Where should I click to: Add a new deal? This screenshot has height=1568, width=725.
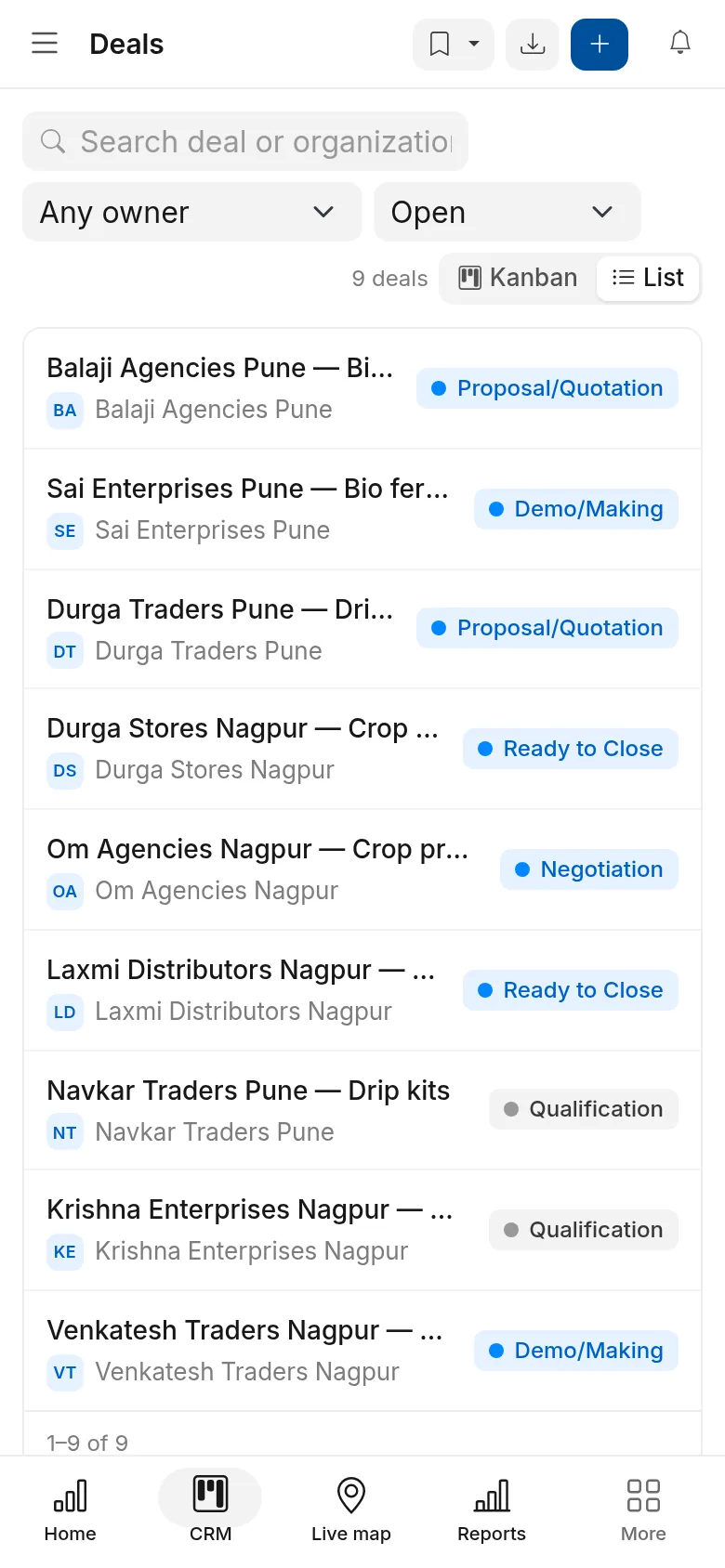click(600, 44)
